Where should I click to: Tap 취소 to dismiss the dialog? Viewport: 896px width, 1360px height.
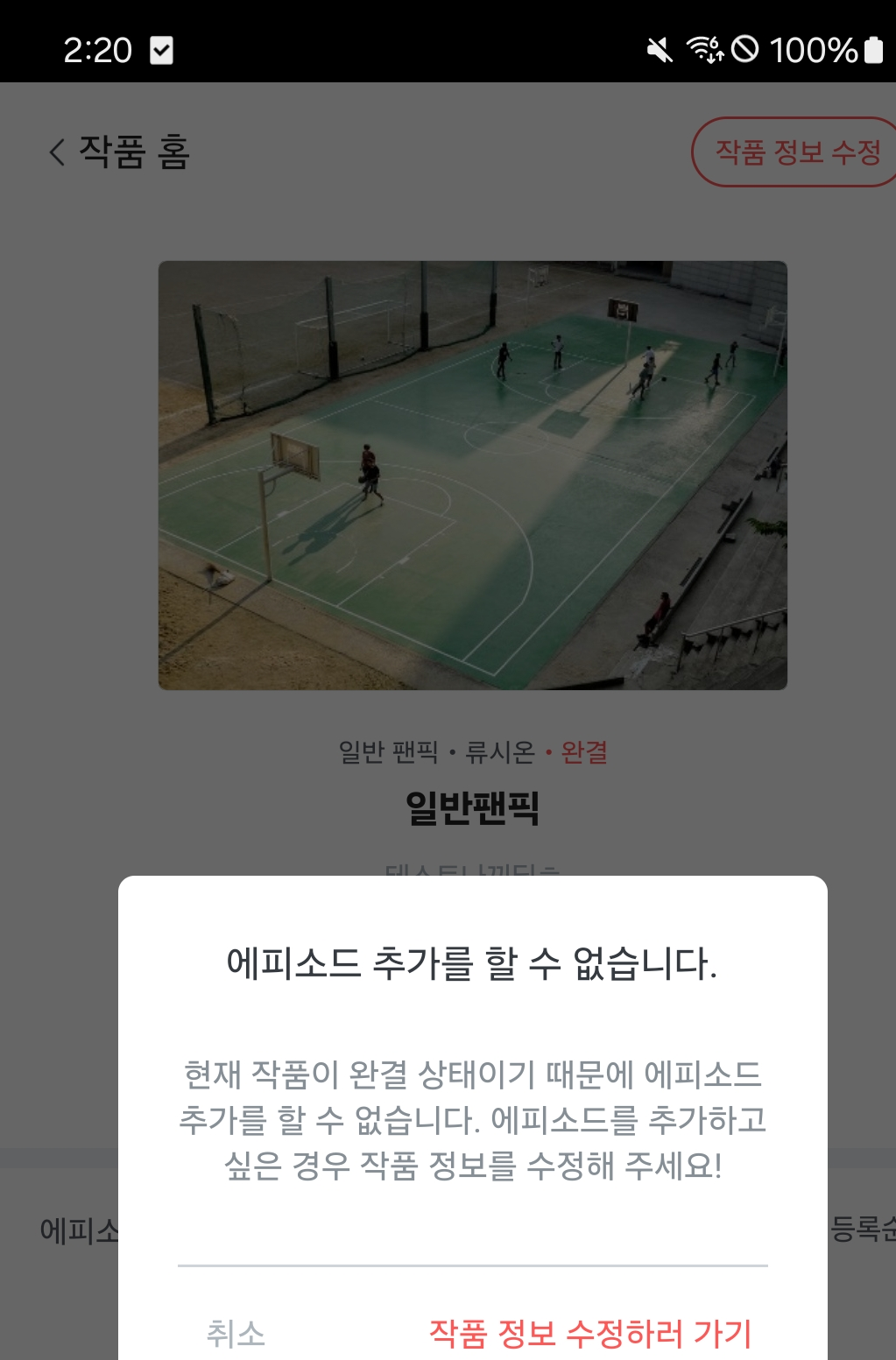tap(236, 1333)
